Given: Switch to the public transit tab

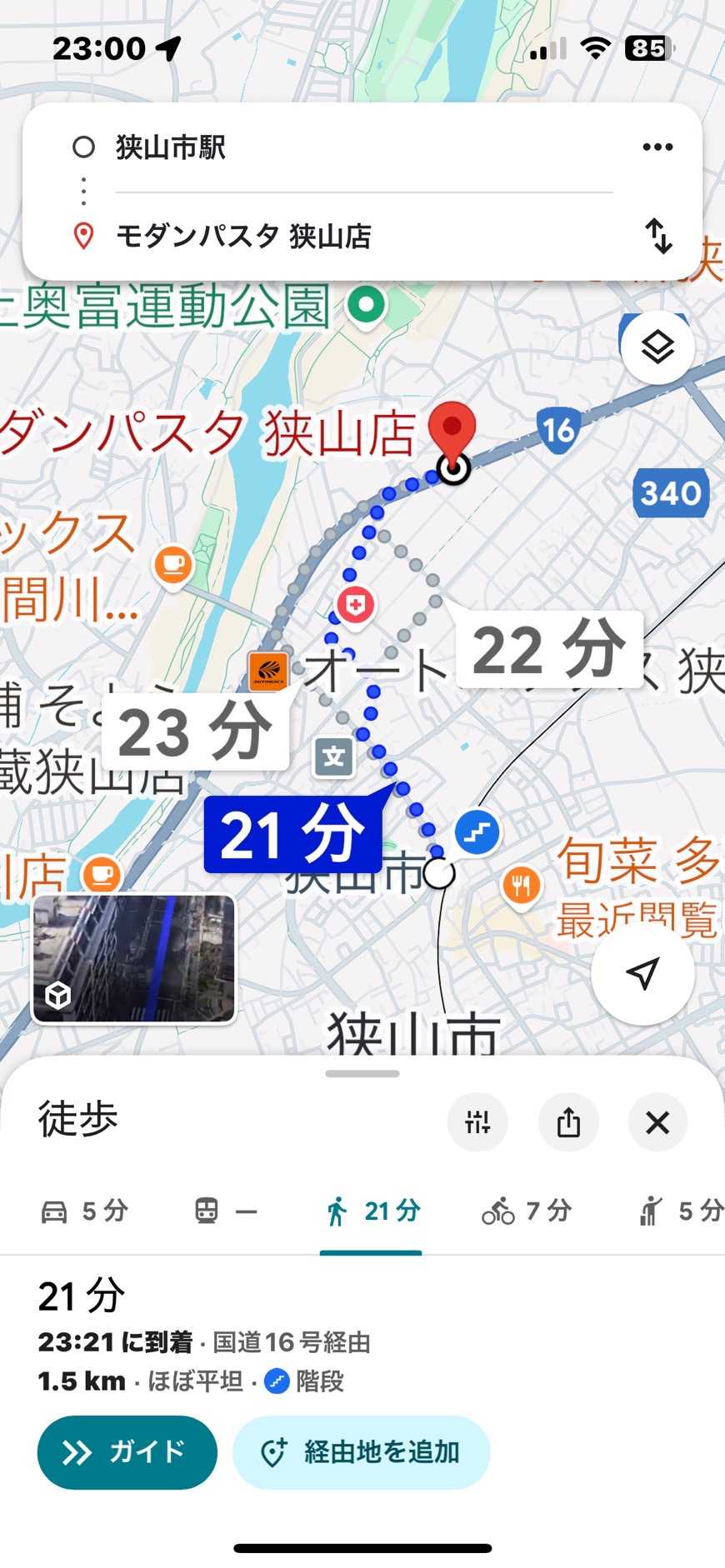Looking at the screenshot, I should (225, 1211).
